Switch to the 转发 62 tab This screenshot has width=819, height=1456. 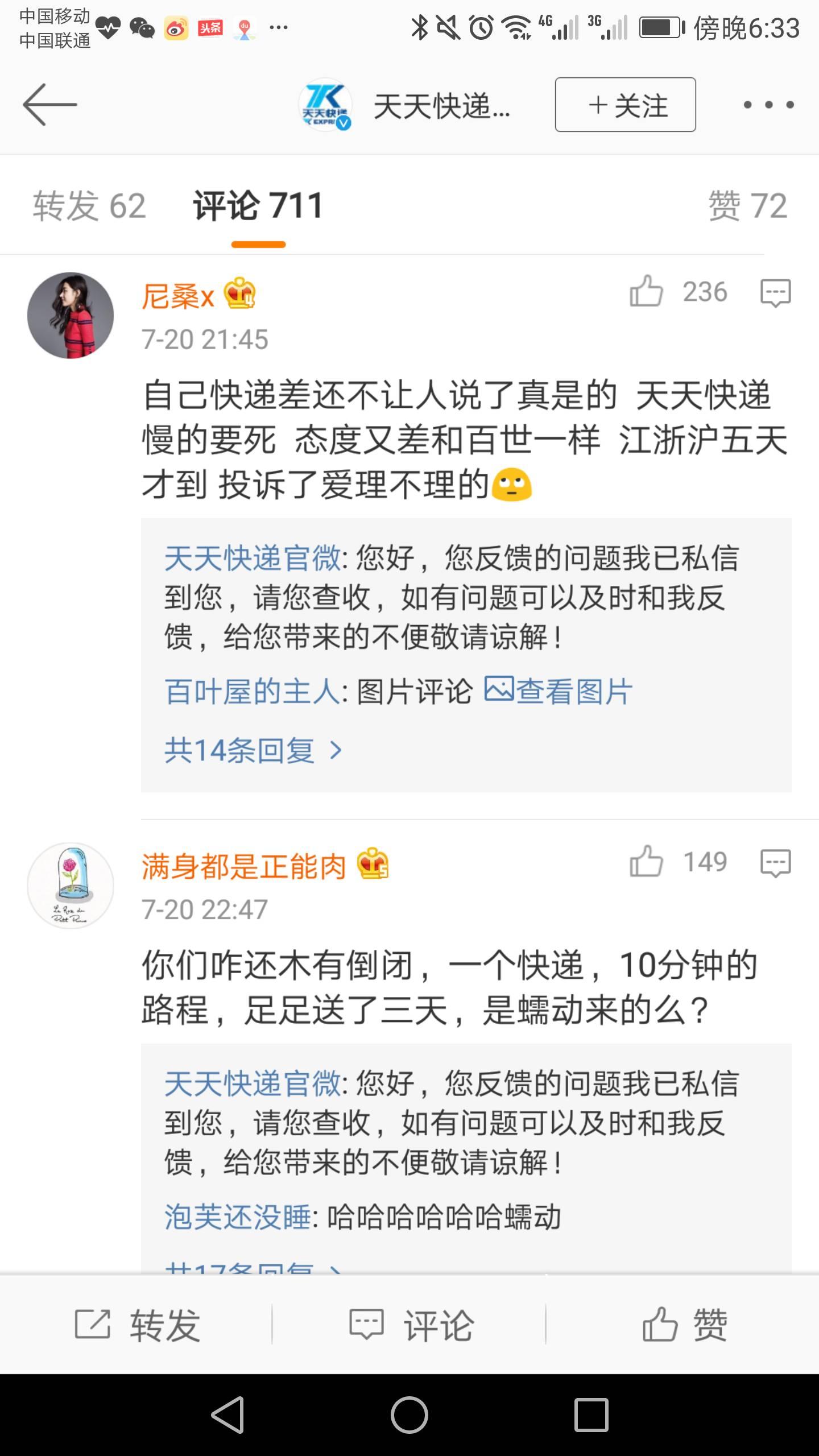[89, 205]
